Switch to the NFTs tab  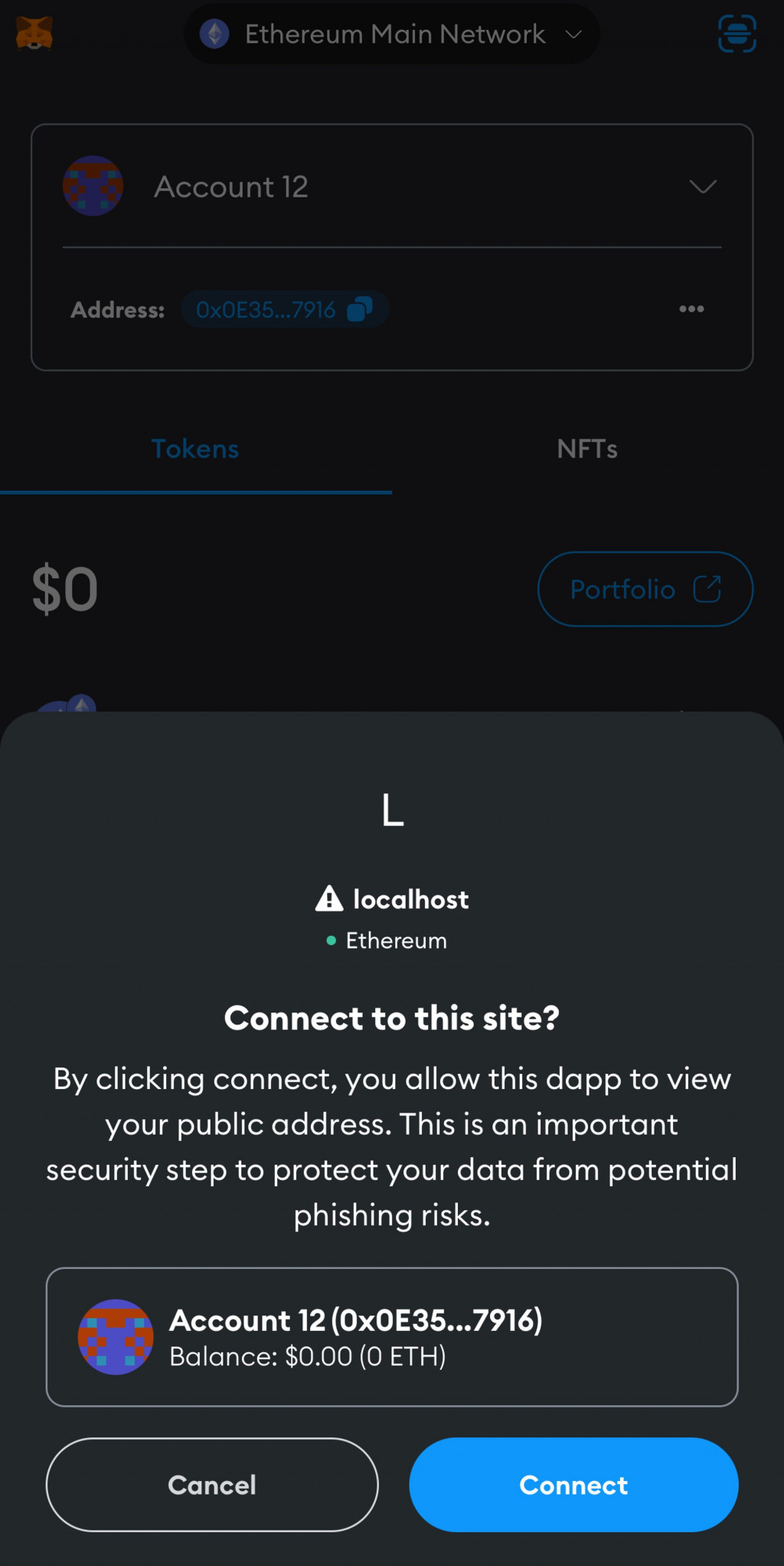point(587,449)
